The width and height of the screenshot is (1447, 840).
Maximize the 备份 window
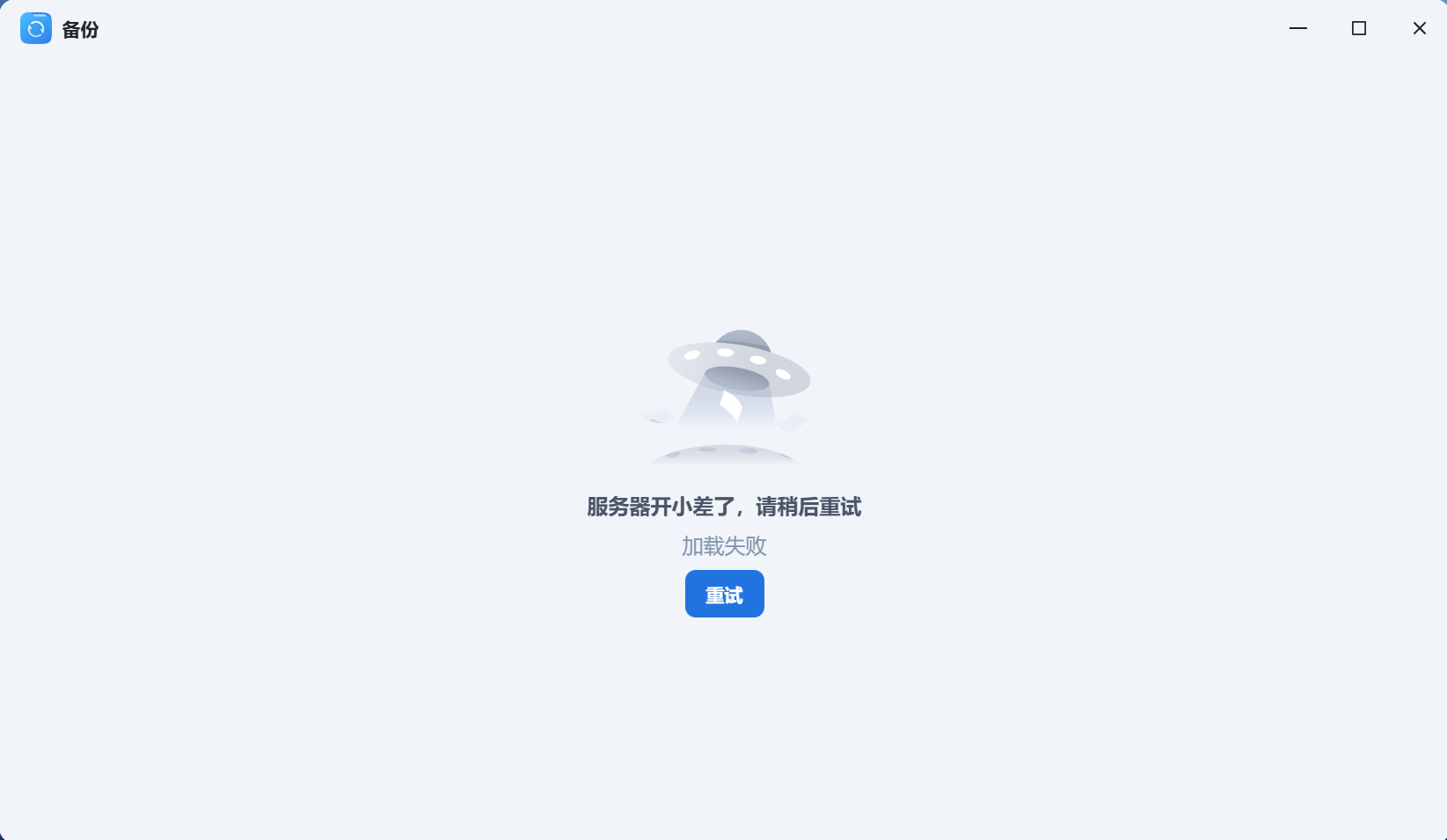[x=1358, y=28]
